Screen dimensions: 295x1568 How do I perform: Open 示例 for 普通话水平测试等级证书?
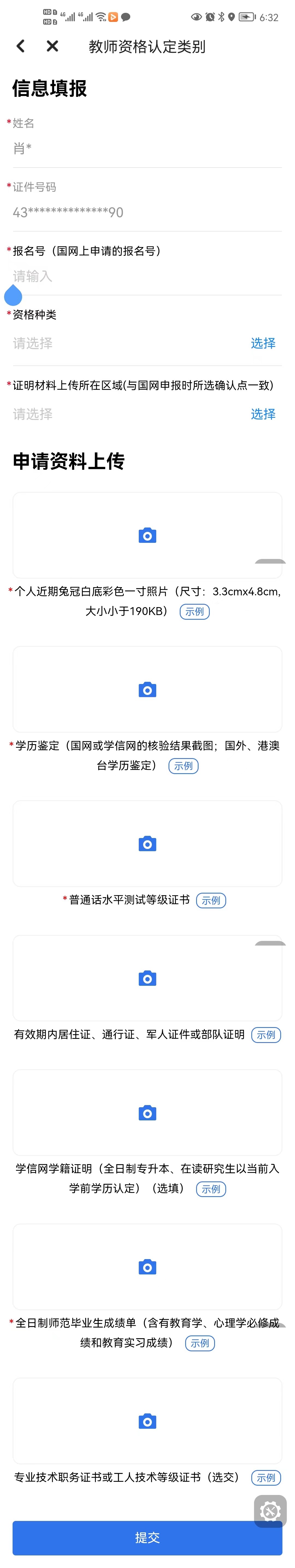(x=211, y=900)
